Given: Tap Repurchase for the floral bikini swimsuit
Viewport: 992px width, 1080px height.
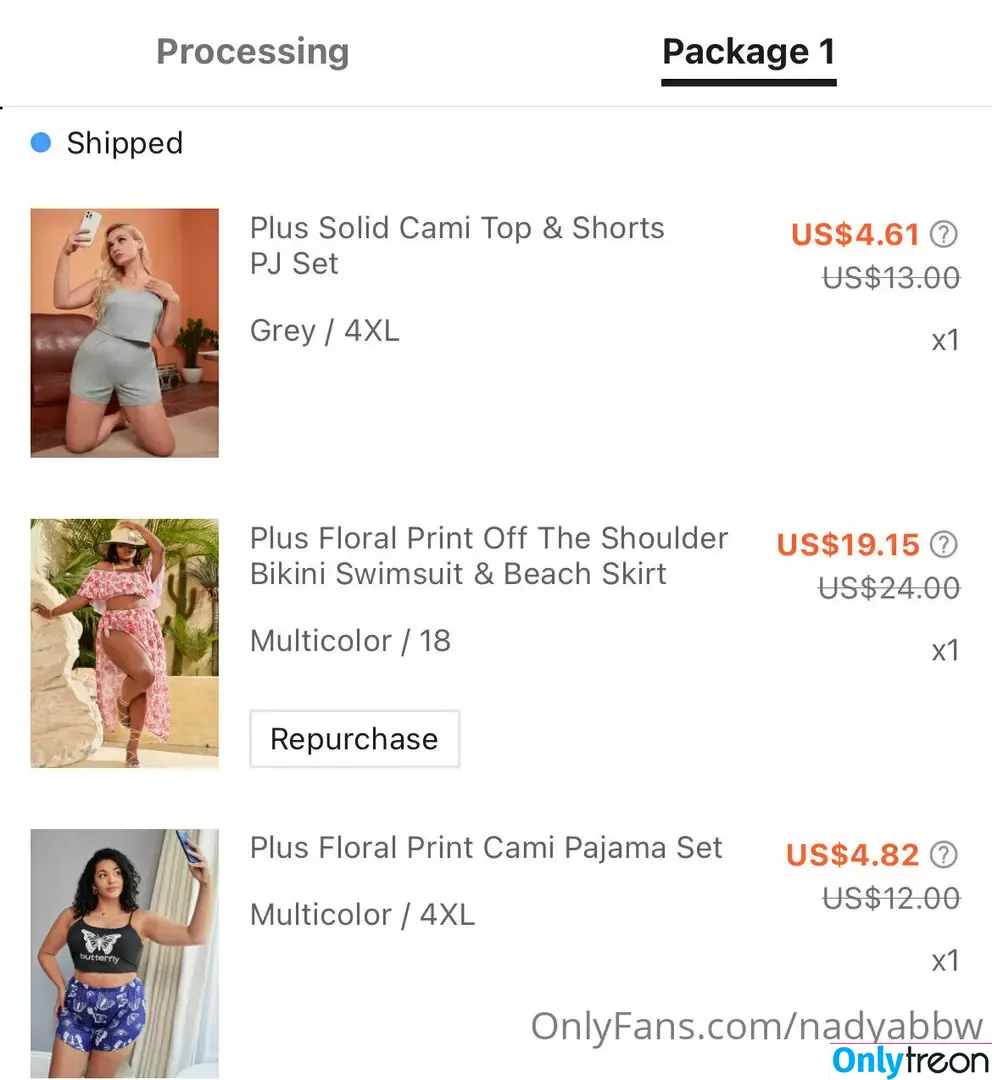Looking at the screenshot, I should point(354,739).
